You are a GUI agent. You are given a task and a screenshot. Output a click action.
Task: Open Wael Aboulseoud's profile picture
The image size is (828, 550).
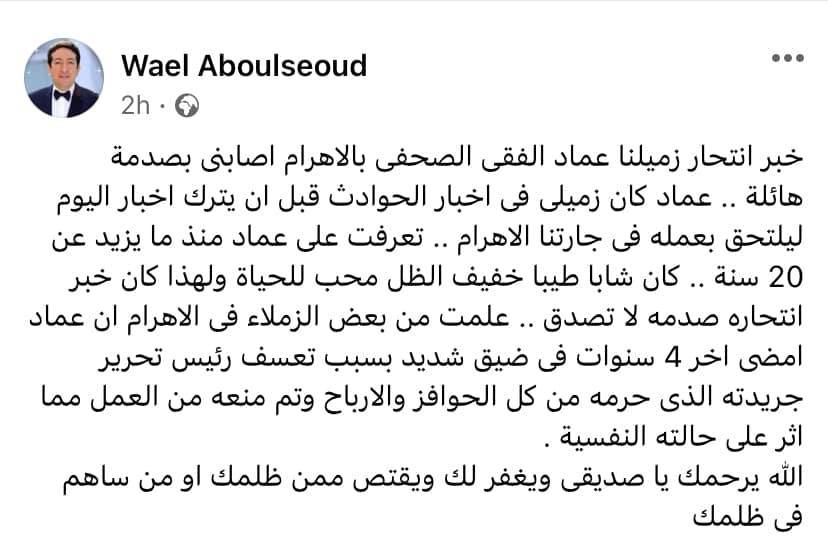pos(63,79)
